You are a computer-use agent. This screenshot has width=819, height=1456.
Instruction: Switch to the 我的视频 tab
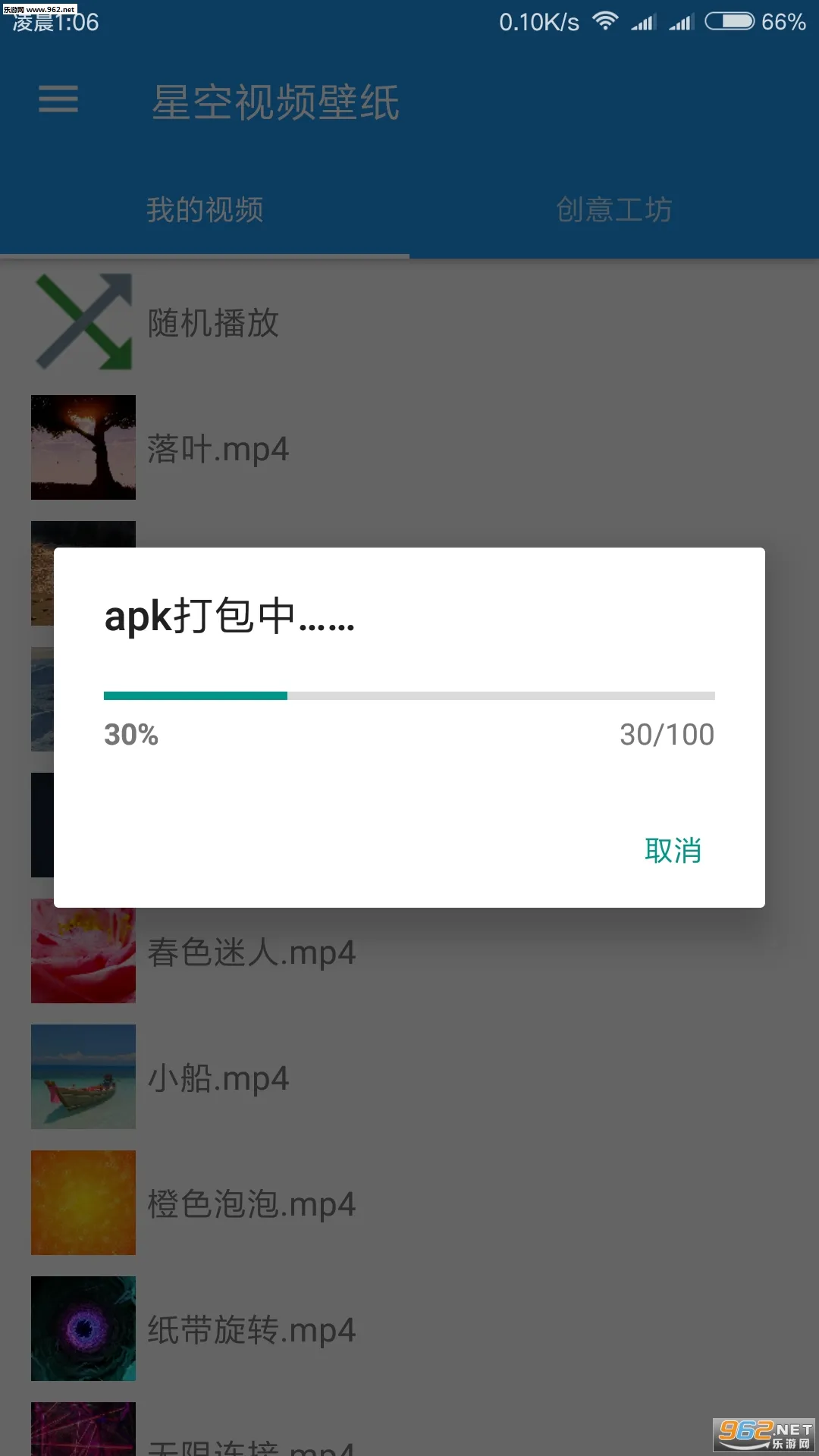205,210
